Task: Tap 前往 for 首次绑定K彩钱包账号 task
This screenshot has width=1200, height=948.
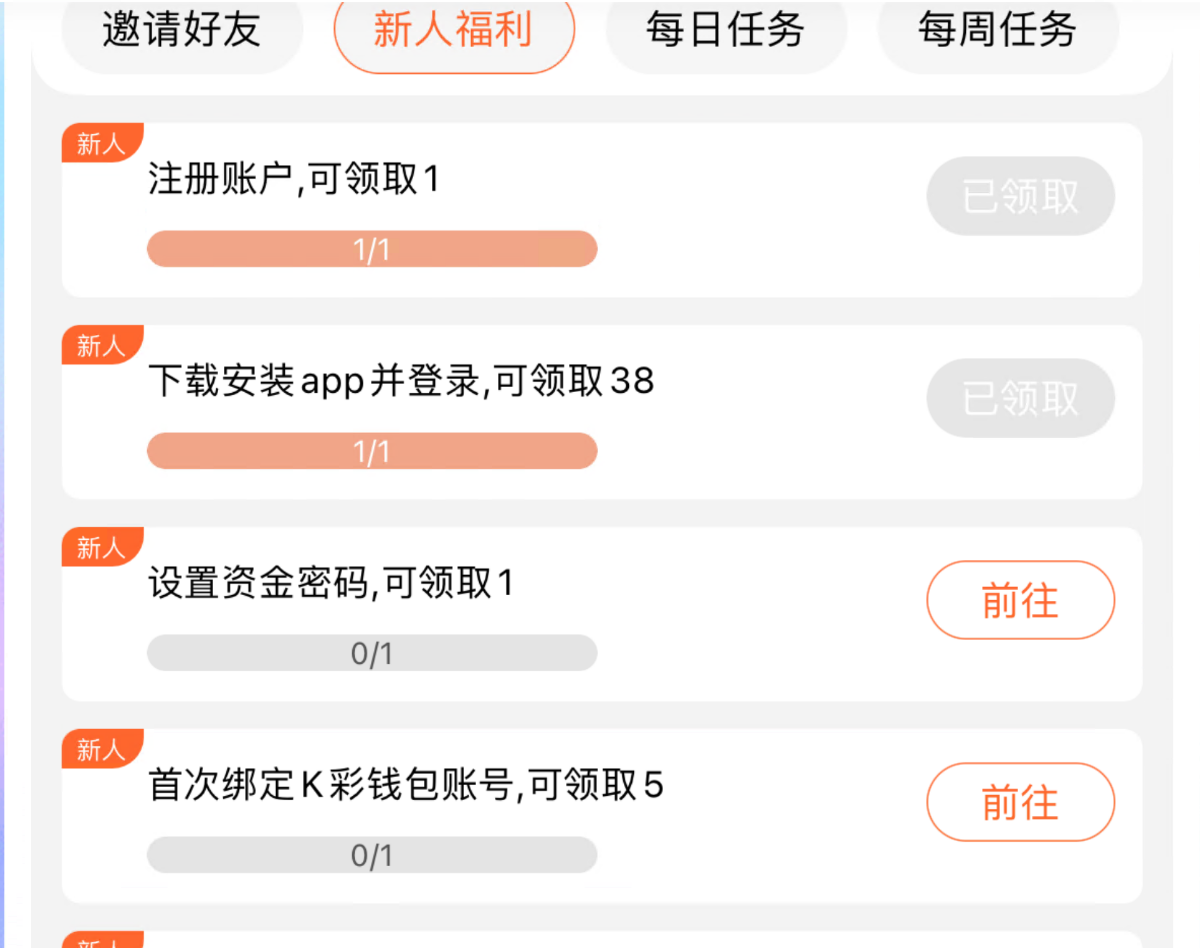Action: (1020, 802)
